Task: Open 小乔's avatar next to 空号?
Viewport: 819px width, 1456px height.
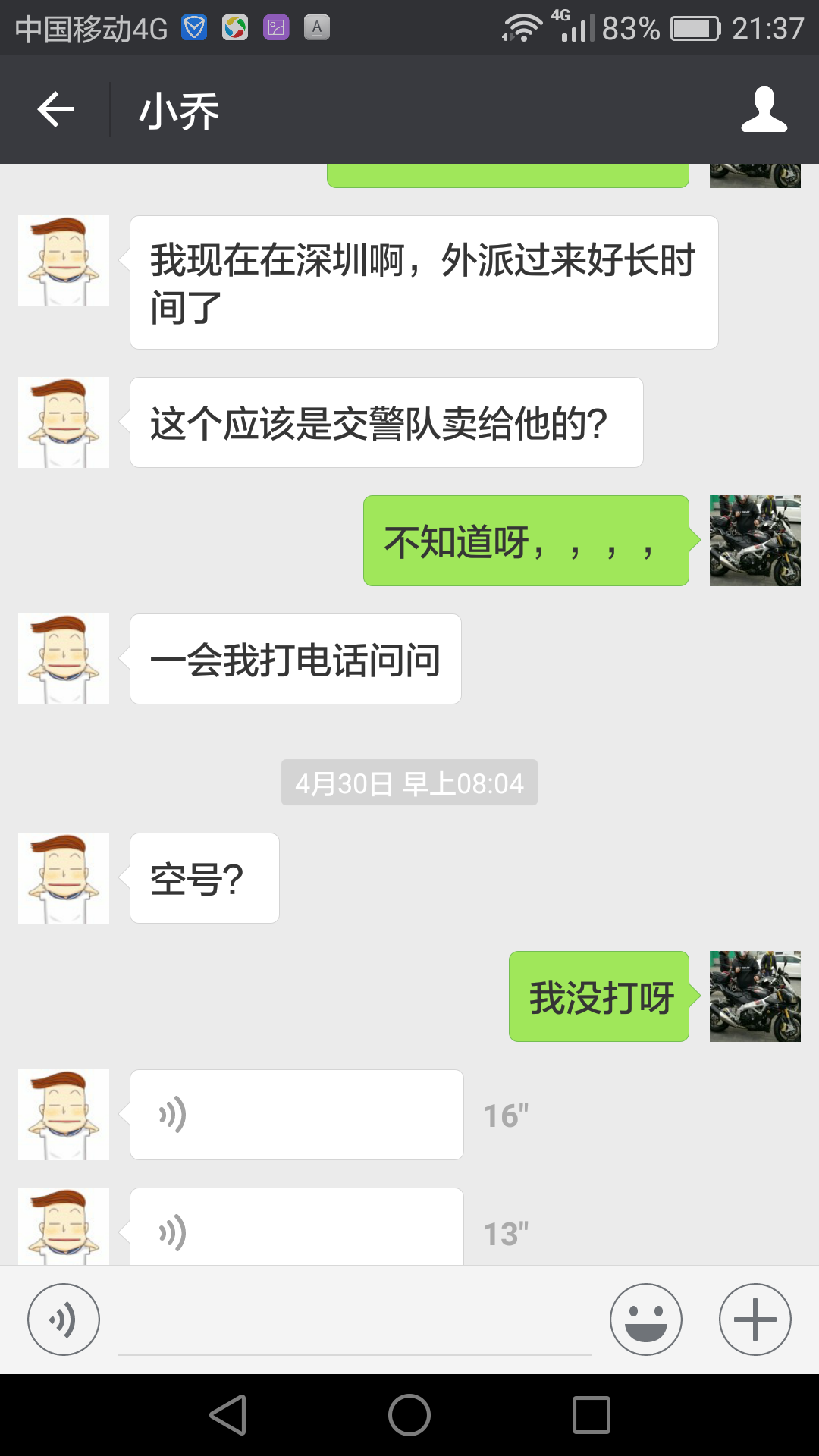Action: [64, 878]
